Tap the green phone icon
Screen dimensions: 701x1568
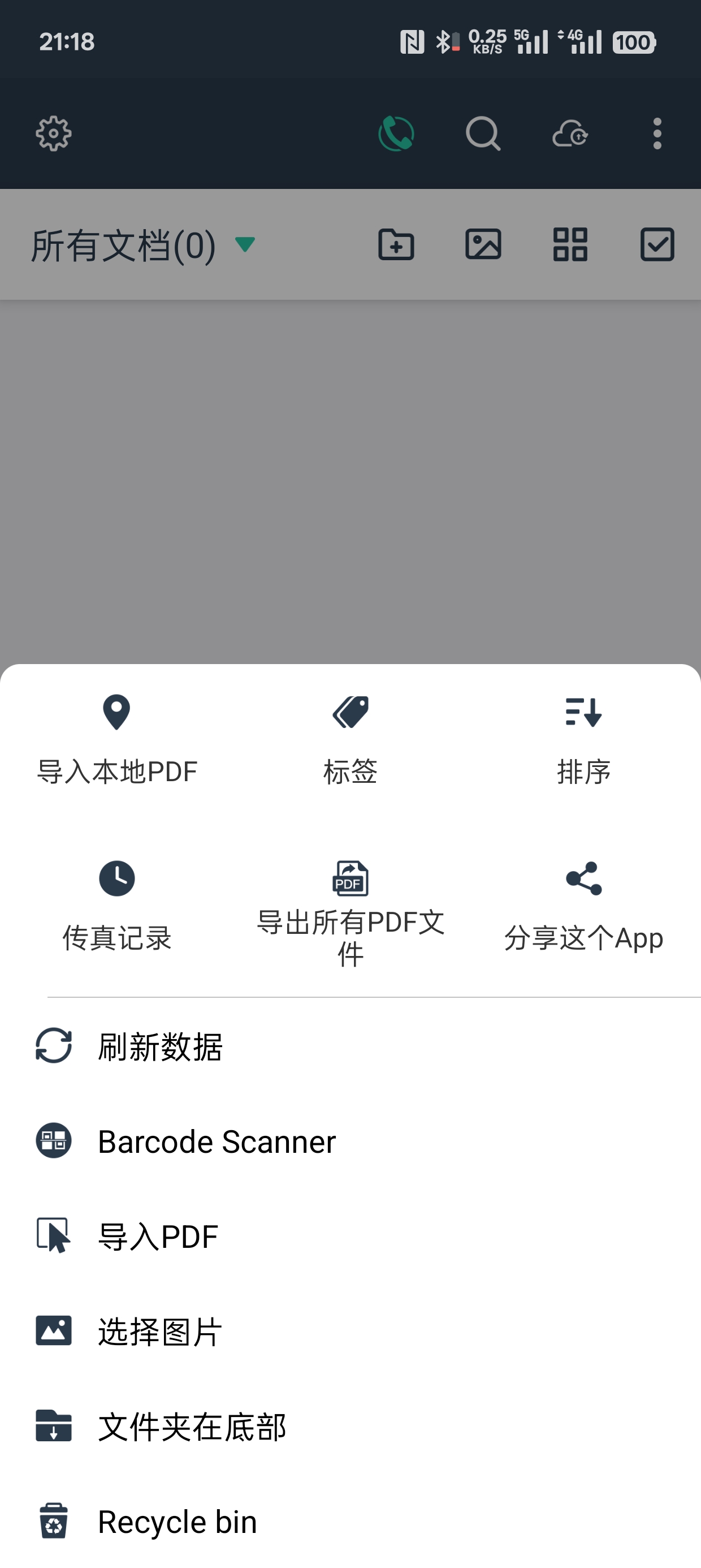396,133
